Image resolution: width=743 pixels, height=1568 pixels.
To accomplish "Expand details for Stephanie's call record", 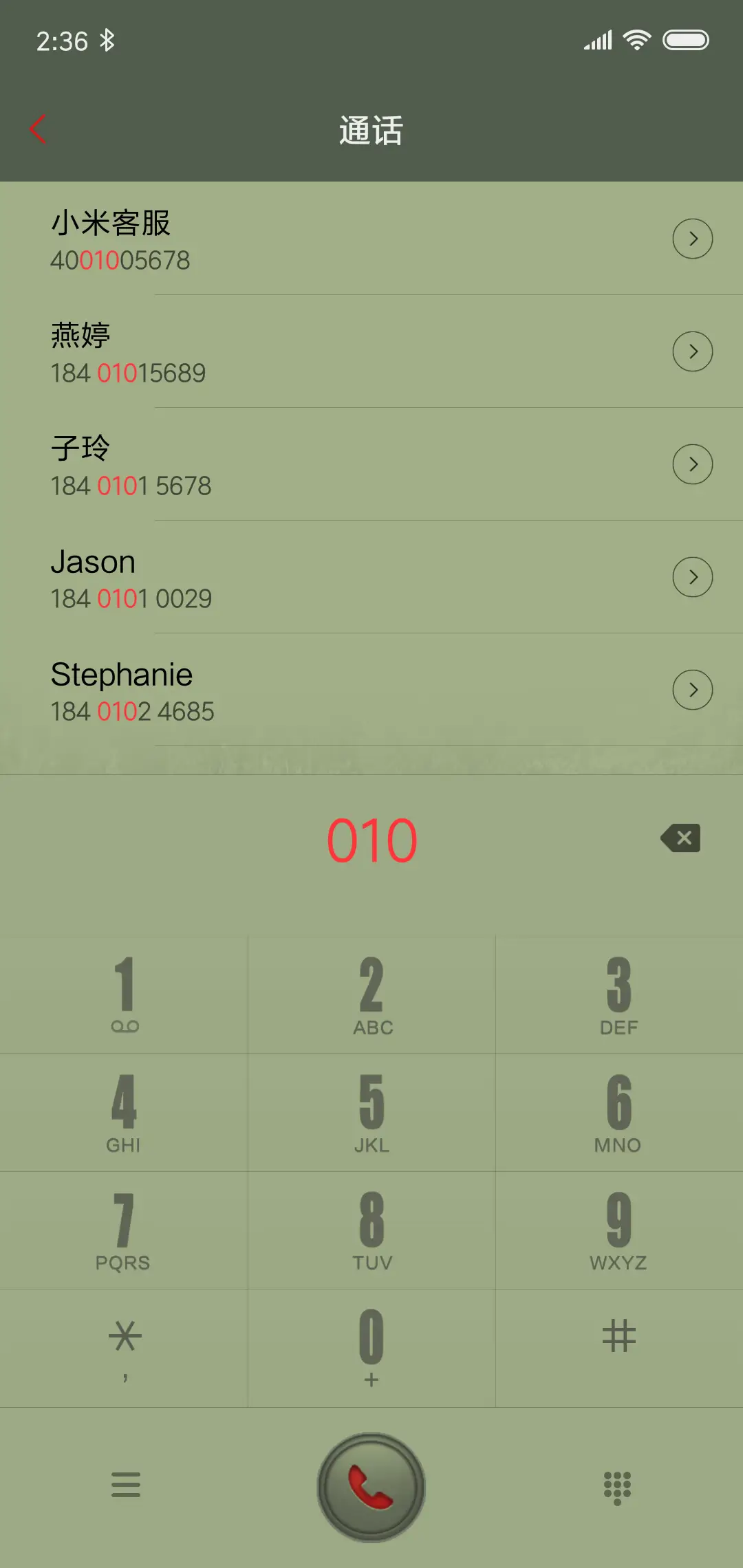I will [693, 690].
